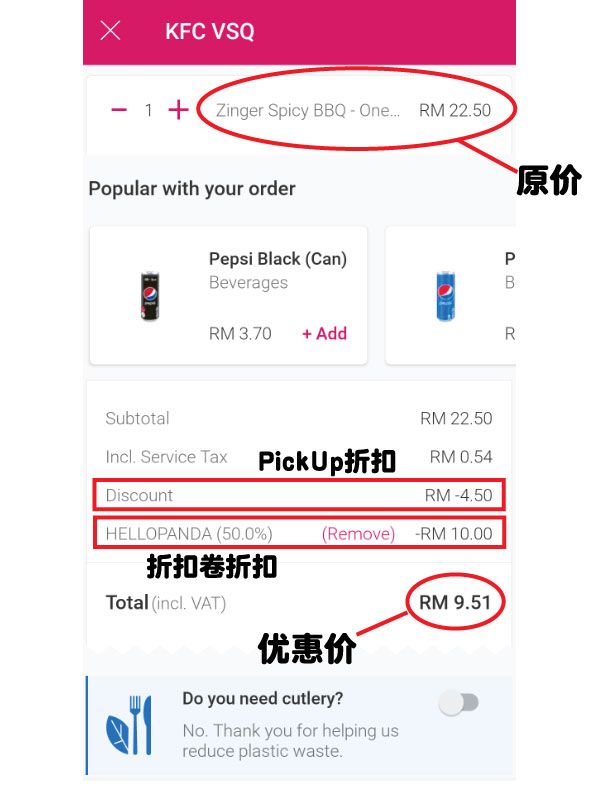Decrease the Zinger Spicy BBQ quantity
The width and height of the screenshot is (612, 792).
pyautogui.click(x=119, y=110)
